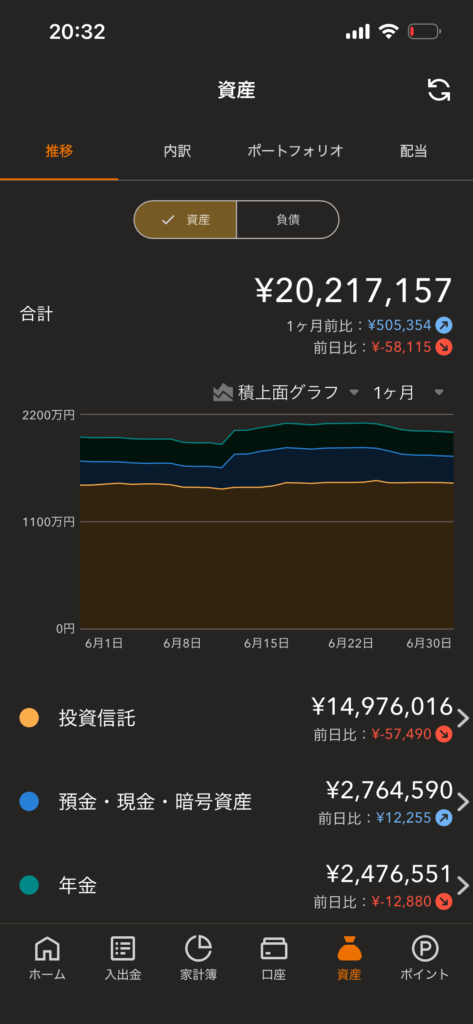Go to the ホーム tab

coord(47,957)
